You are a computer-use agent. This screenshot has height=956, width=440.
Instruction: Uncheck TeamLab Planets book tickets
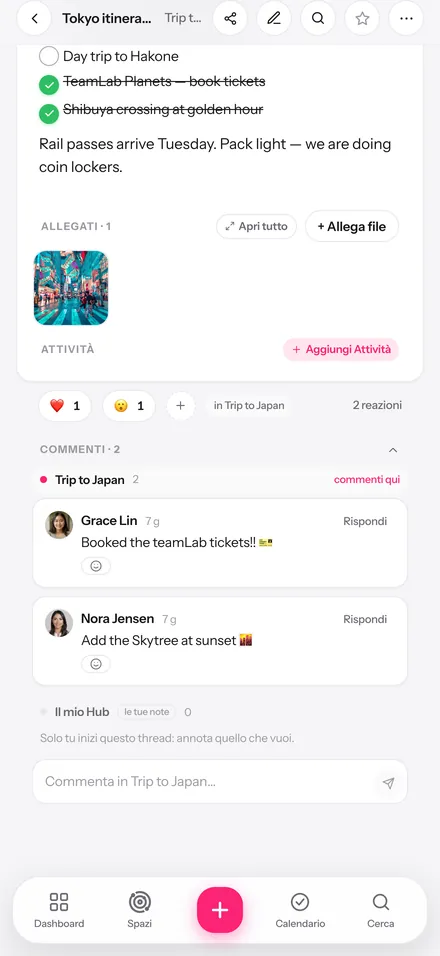49,85
